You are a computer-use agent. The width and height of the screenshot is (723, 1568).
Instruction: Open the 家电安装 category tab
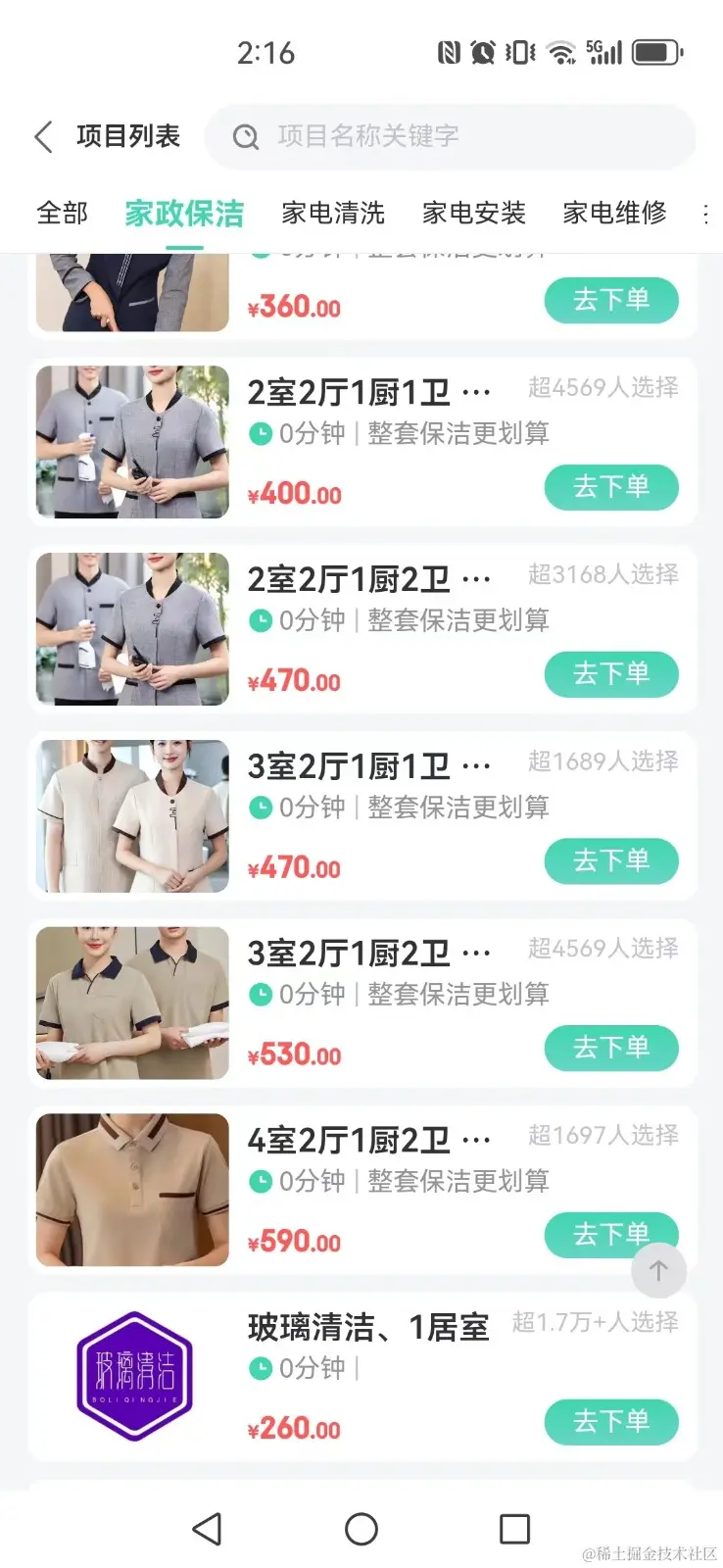click(474, 213)
